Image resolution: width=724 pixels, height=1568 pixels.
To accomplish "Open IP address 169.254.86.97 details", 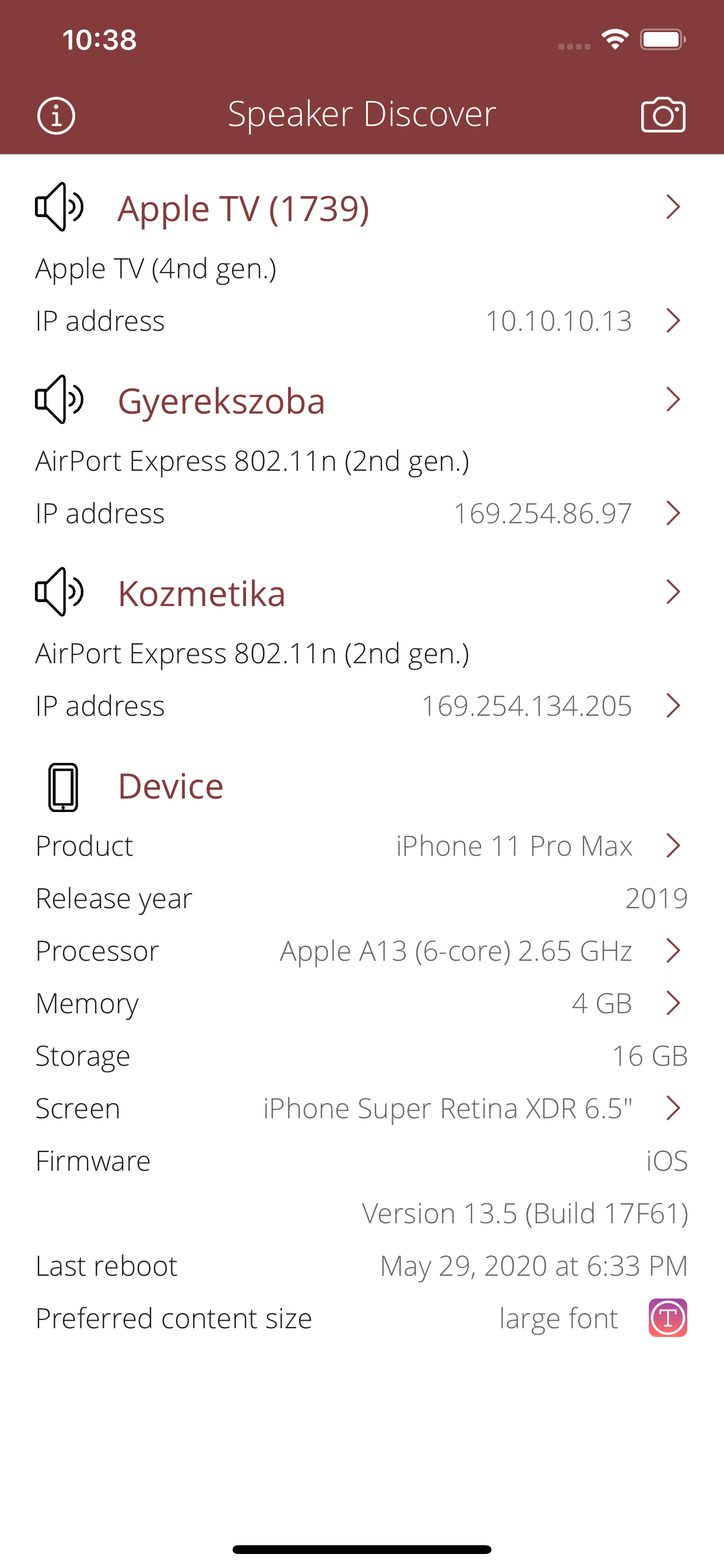I will pyautogui.click(x=673, y=513).
